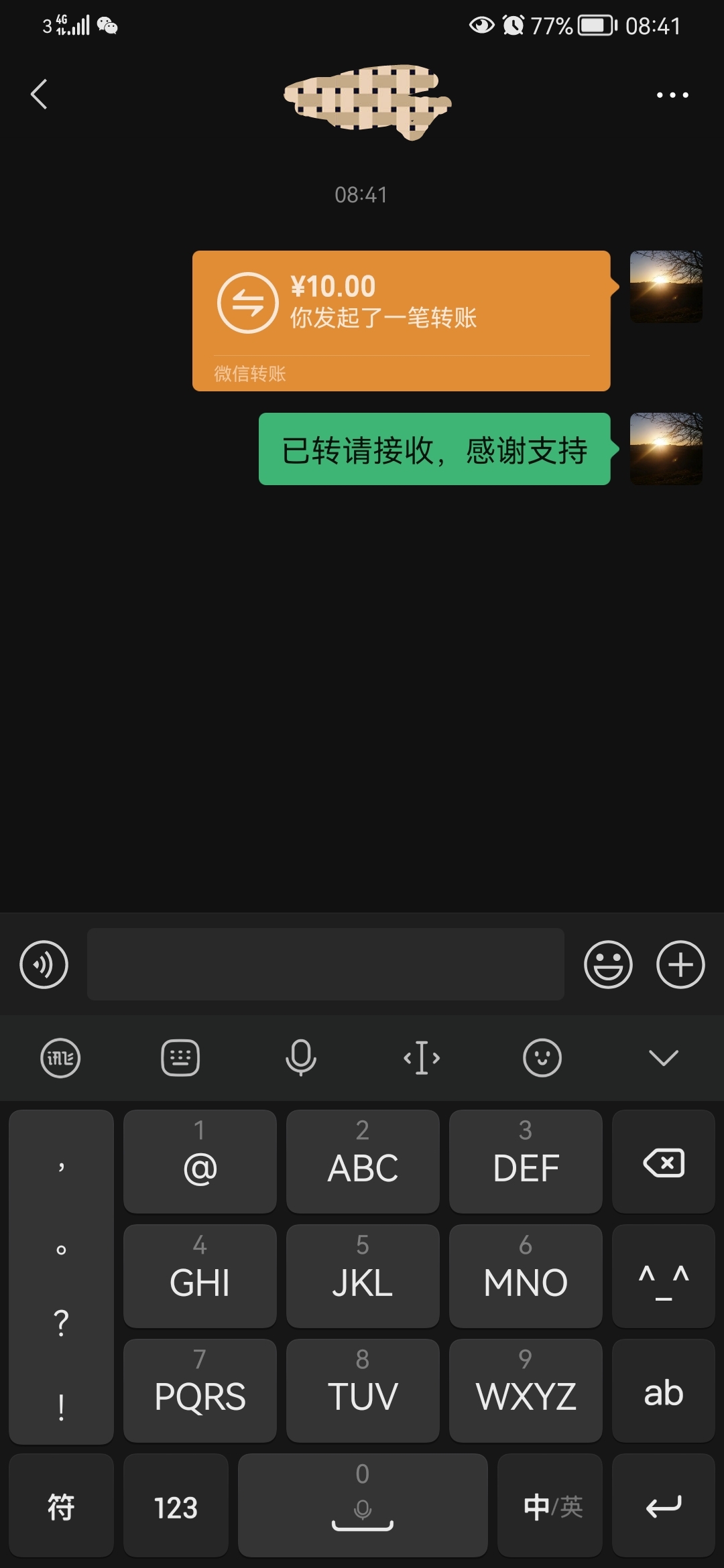
Task: Open the 123 number keyboard
Action: [x=176, y=1505]
